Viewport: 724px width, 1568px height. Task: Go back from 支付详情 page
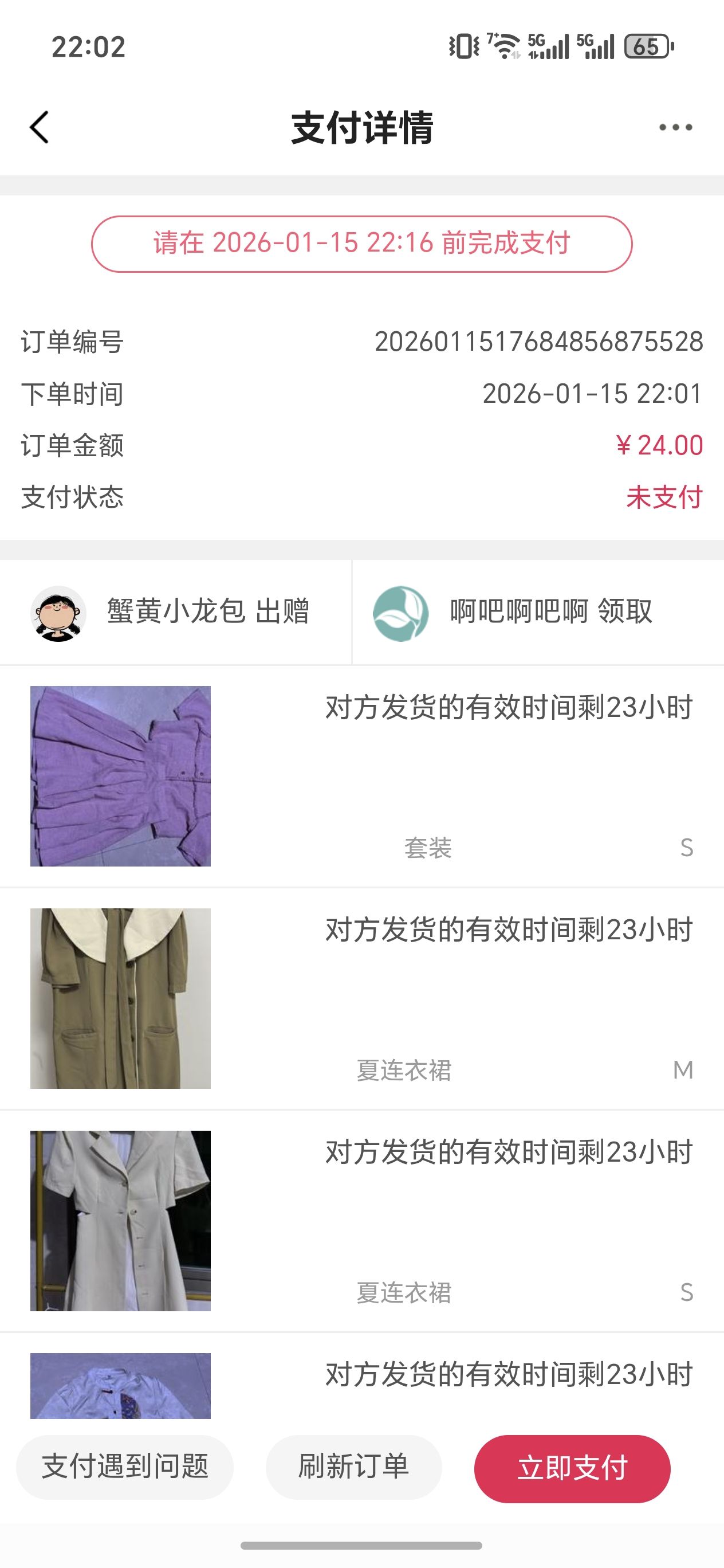tap(40, 128)
